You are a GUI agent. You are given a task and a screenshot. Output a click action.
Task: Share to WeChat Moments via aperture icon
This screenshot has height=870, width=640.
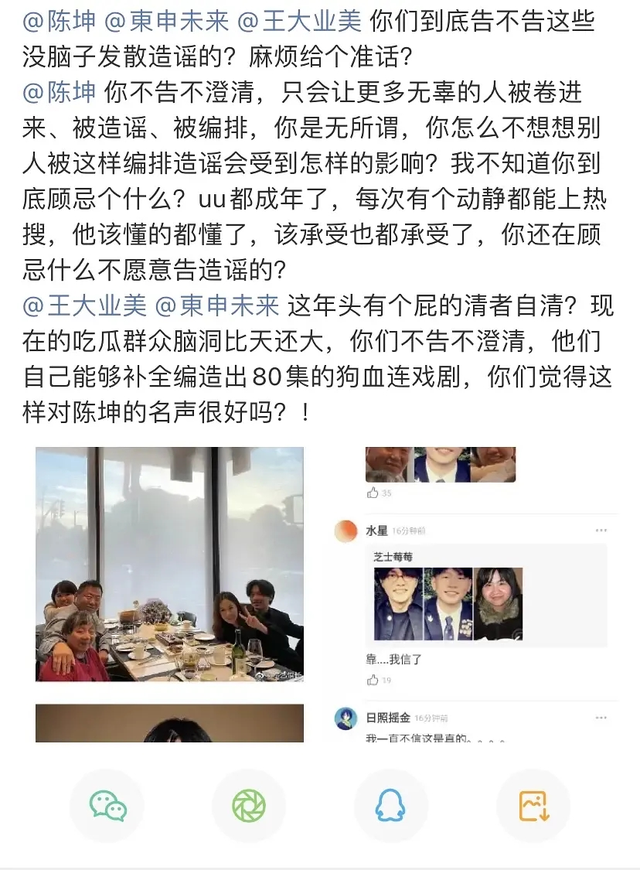tap(249, 806)
